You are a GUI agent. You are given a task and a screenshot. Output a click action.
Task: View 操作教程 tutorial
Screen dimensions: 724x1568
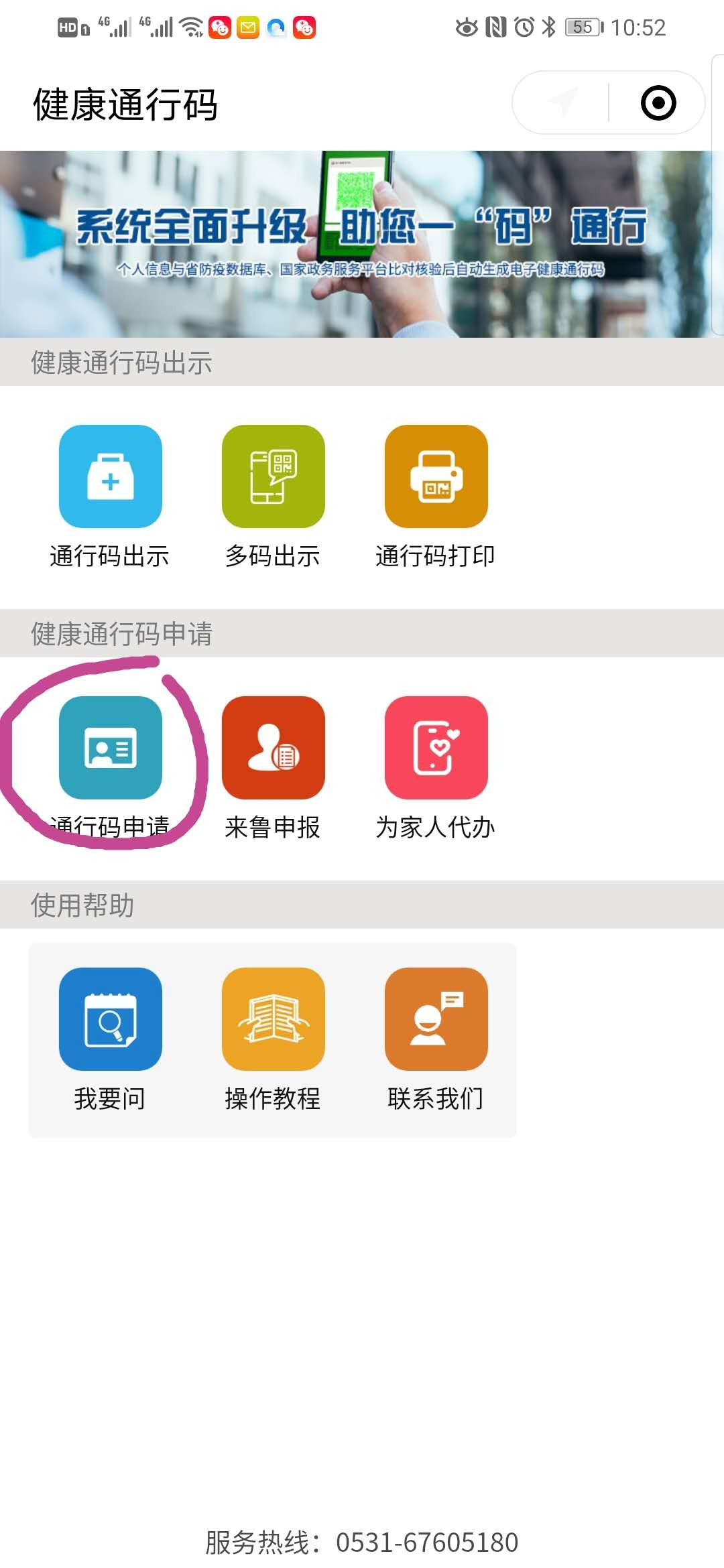click(x=273, y=1019)
